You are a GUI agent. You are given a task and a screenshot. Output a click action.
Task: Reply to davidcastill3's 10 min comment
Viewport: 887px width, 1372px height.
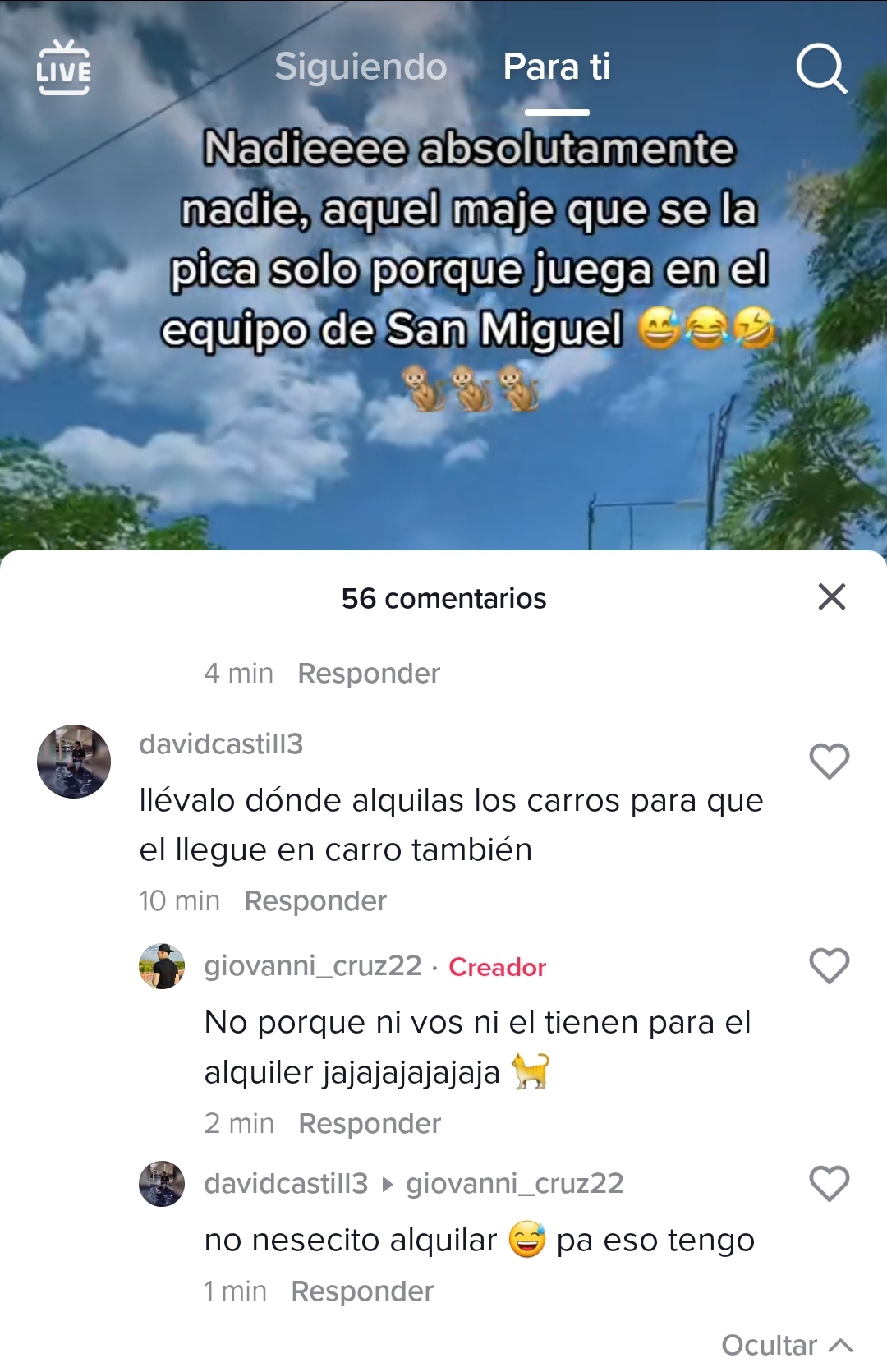315,901
